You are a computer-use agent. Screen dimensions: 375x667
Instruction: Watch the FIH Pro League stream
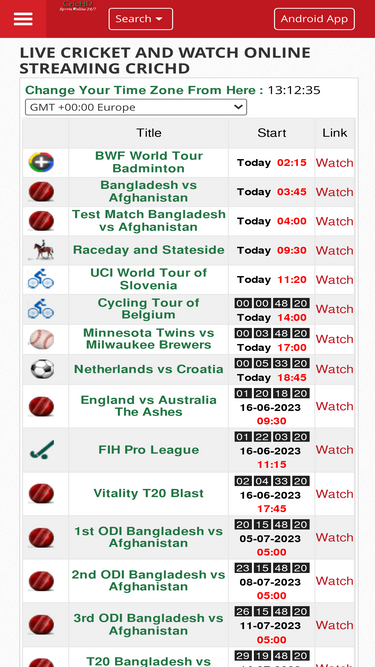(x=334, y=450)
